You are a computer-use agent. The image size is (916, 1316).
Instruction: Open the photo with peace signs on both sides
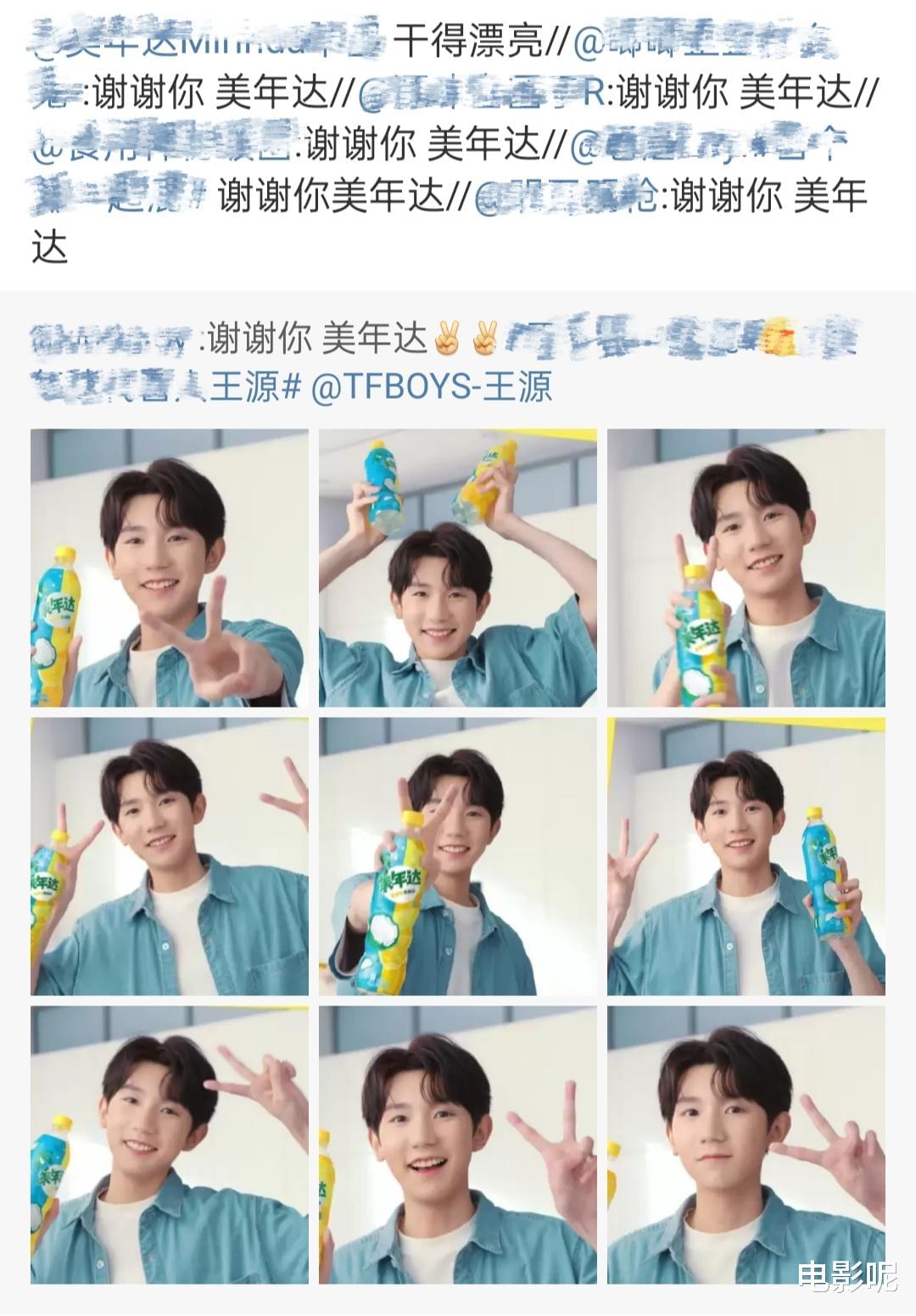[170, 856]
